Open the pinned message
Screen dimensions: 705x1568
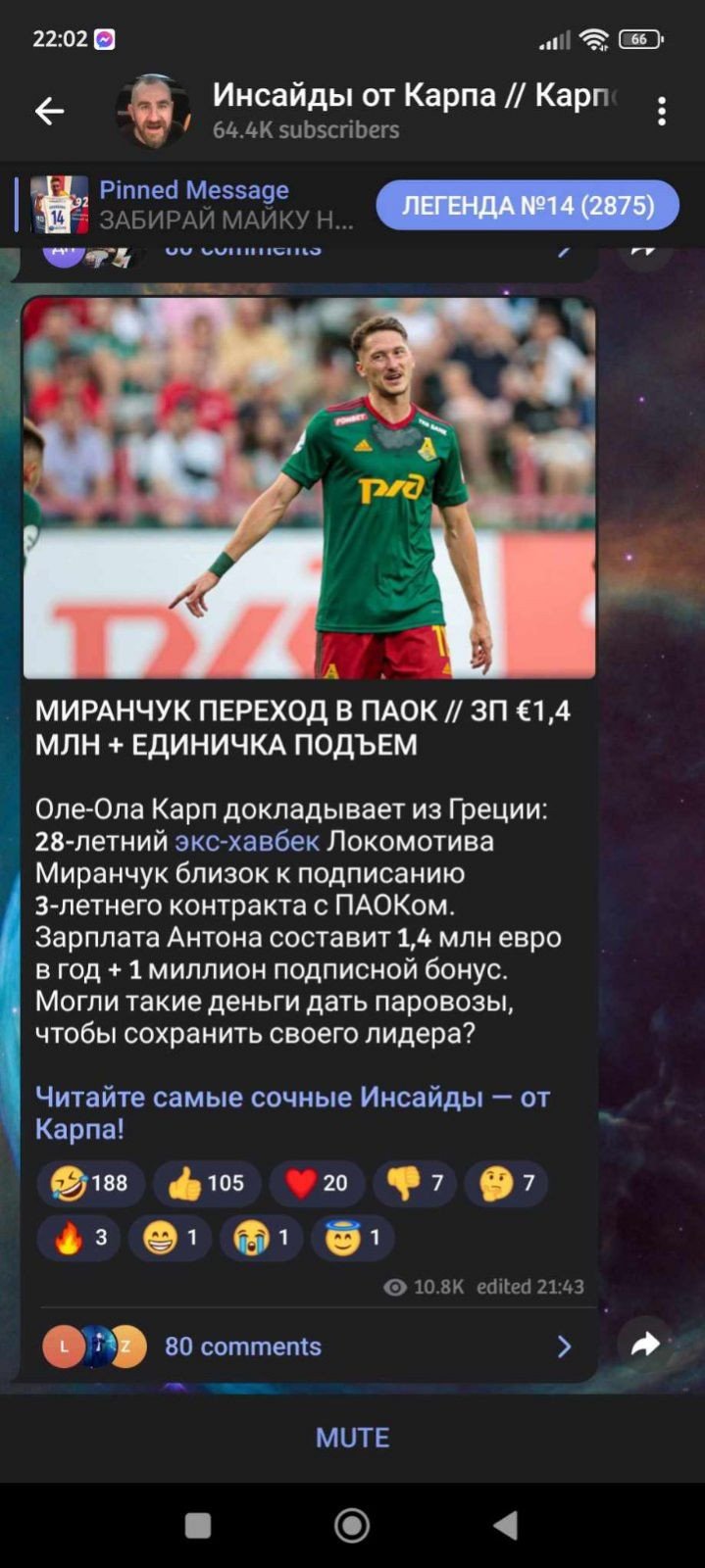(x=192, y=205)
